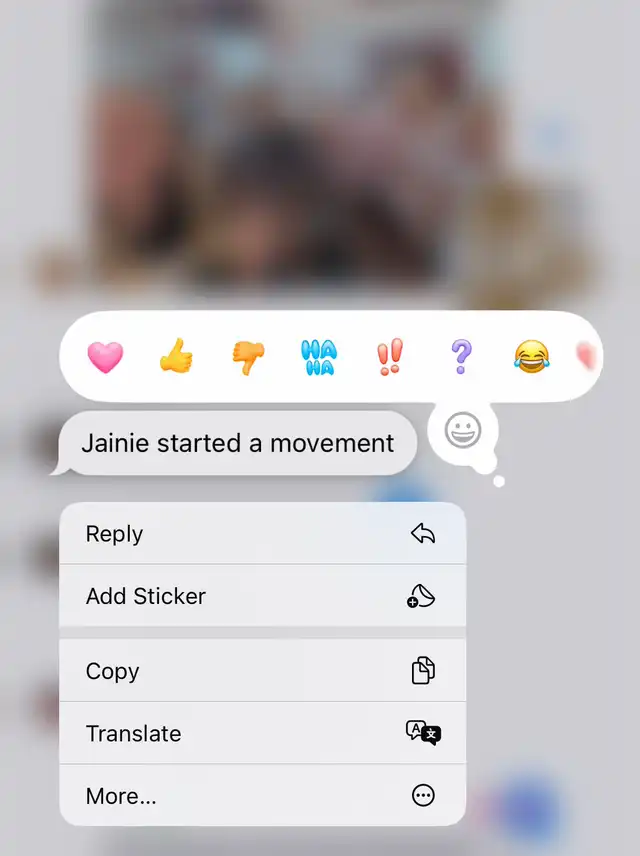The image size is (640, 856).
Task: Choose Add Sticker from the menu
Action: coord(263,596)
